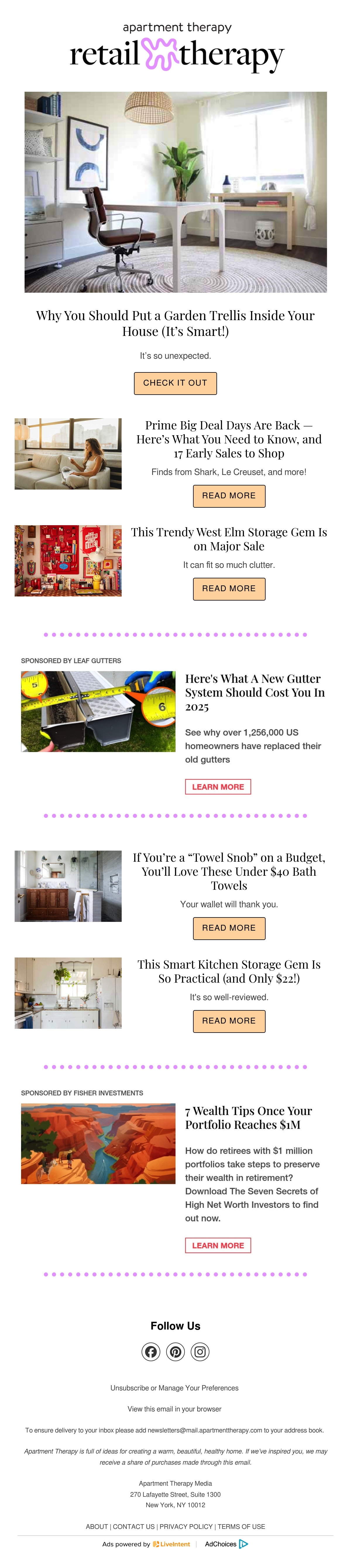Open the gutter measuring tape ad image
351x1568 pixels.
(x=98, y=712)
